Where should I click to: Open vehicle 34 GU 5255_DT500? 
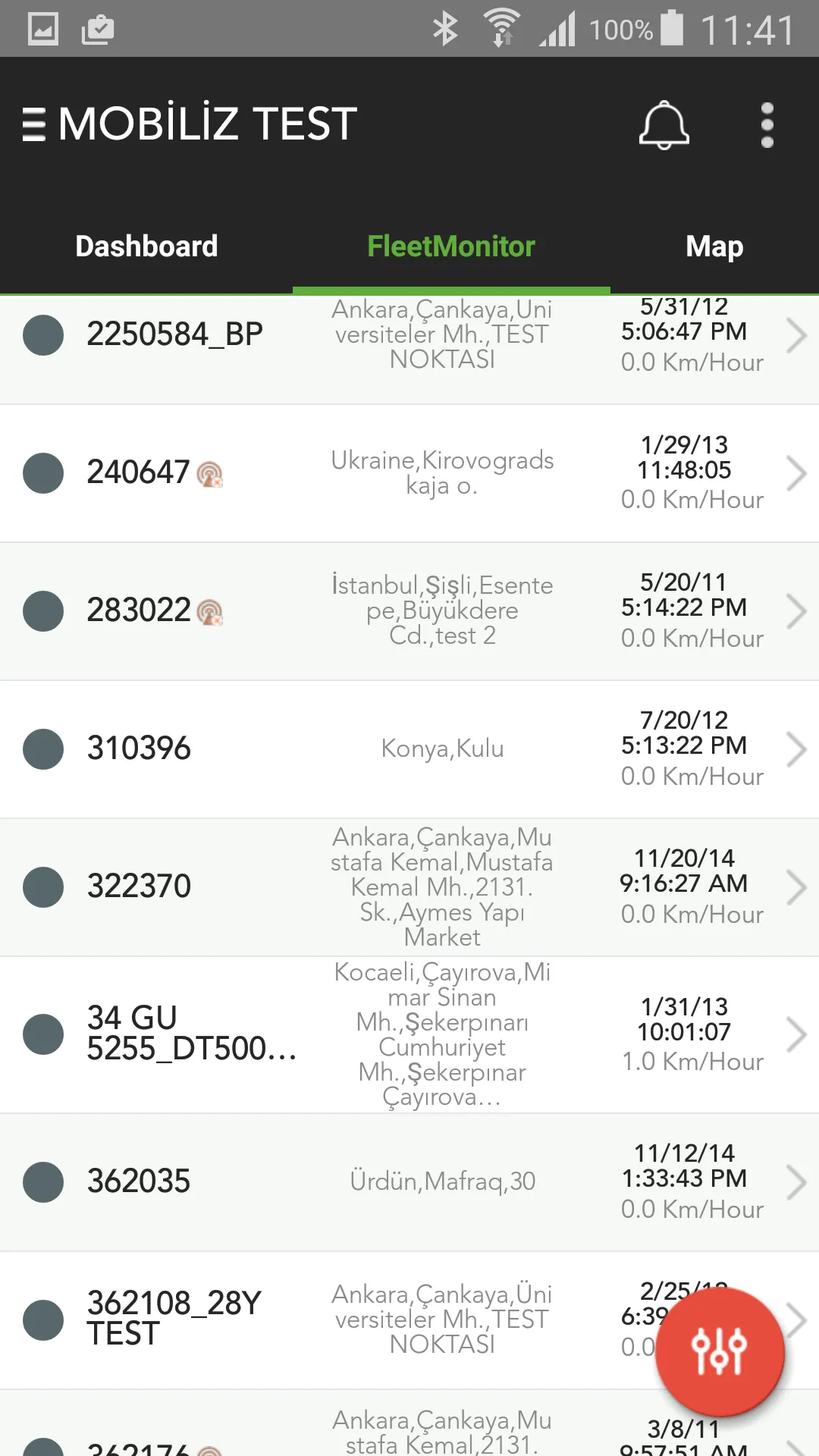[409, 1034]
